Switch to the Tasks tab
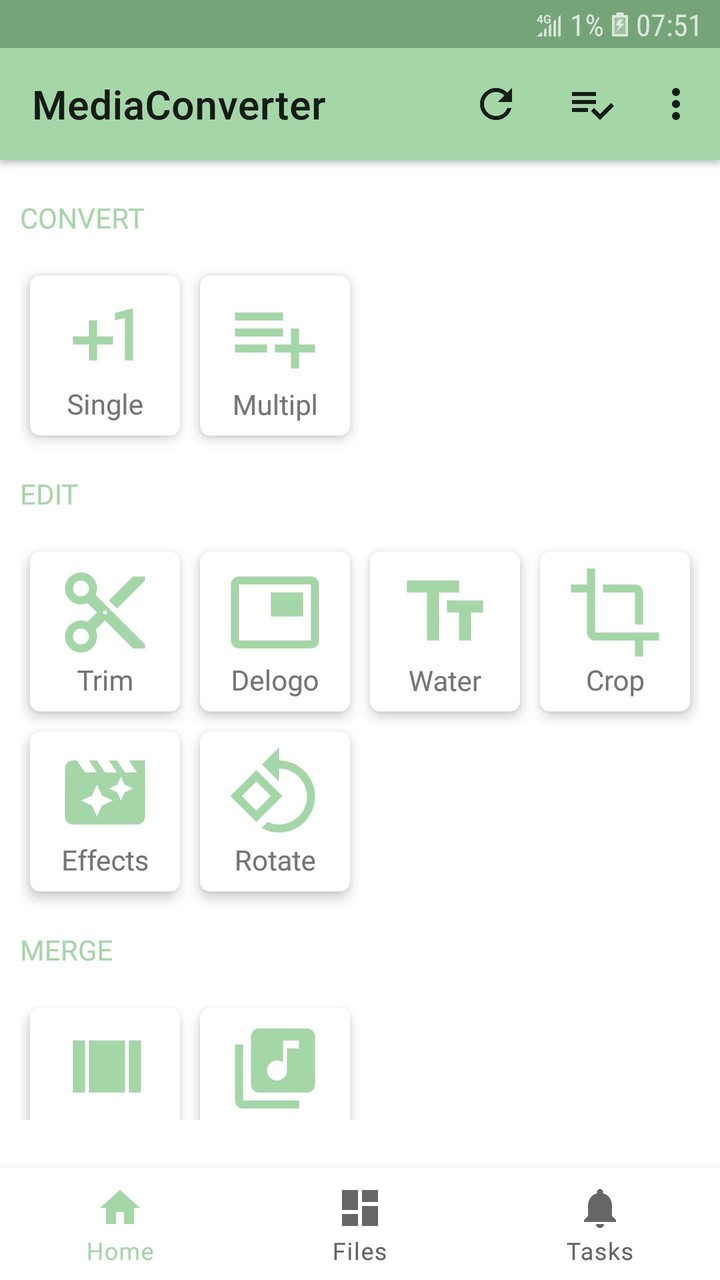The image size is (720, 1280). [599, 1220]
